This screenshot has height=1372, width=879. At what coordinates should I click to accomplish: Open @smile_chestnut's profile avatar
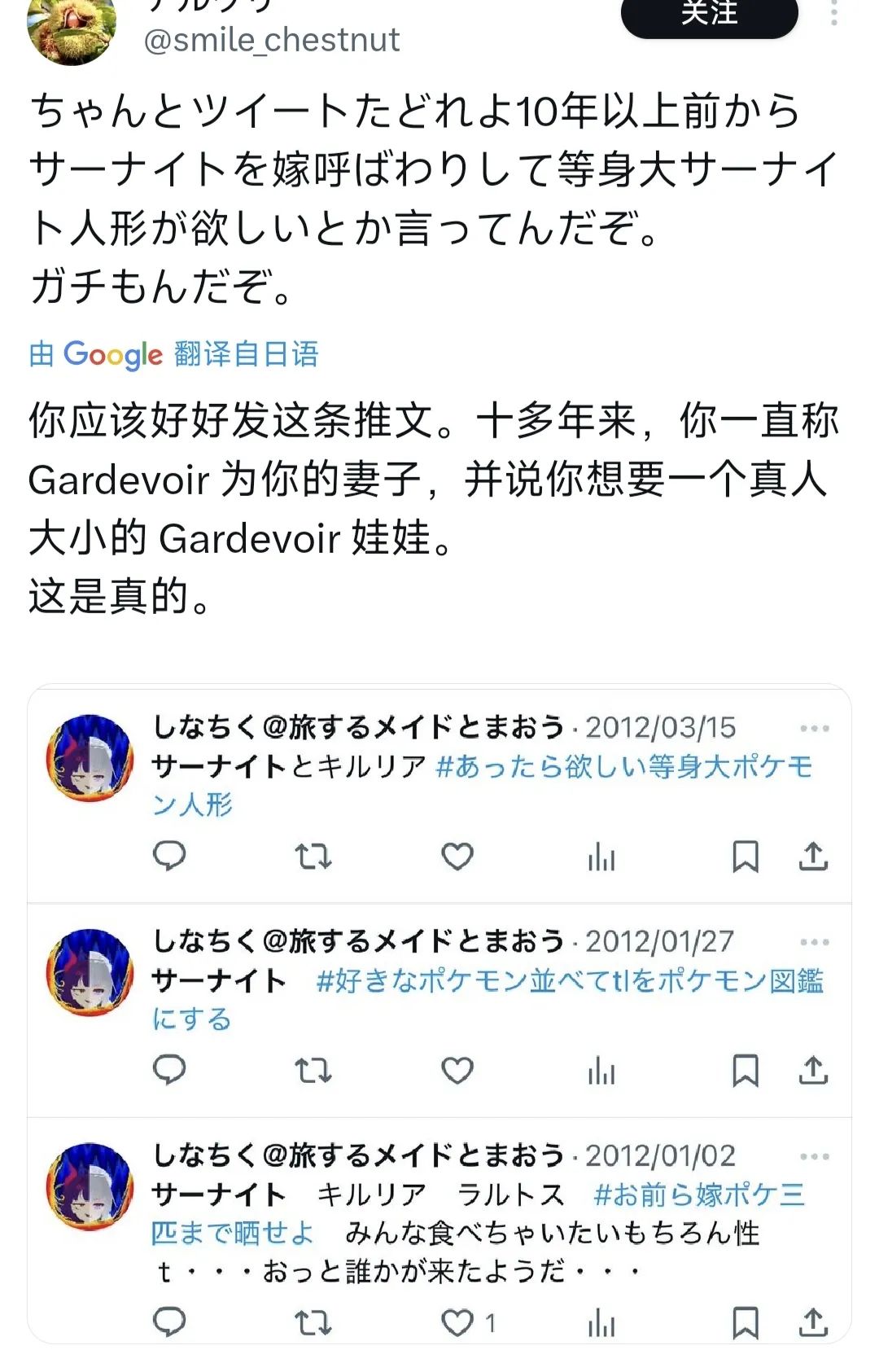pos(72,28)
